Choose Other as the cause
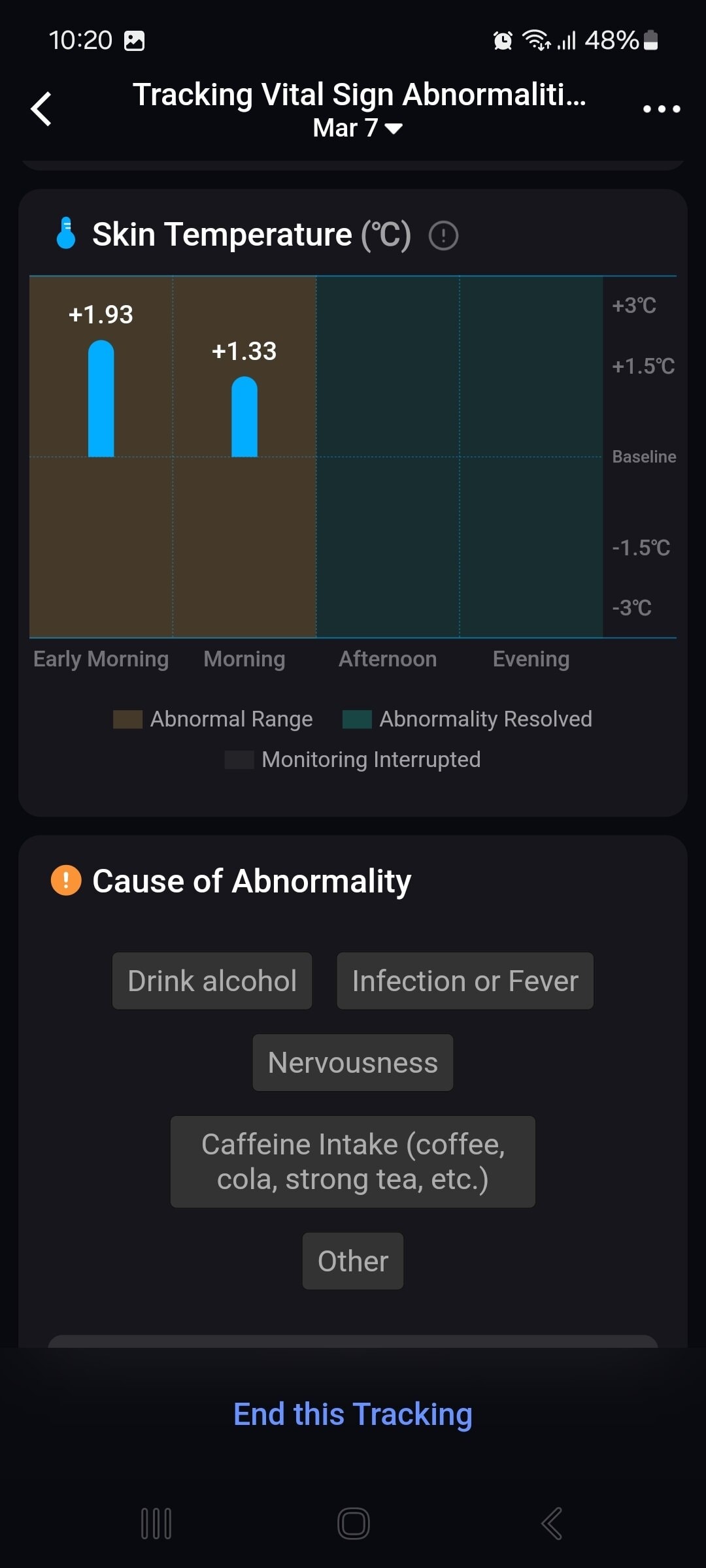Viewport: 706px width, 1568px height. [352, 1261]
